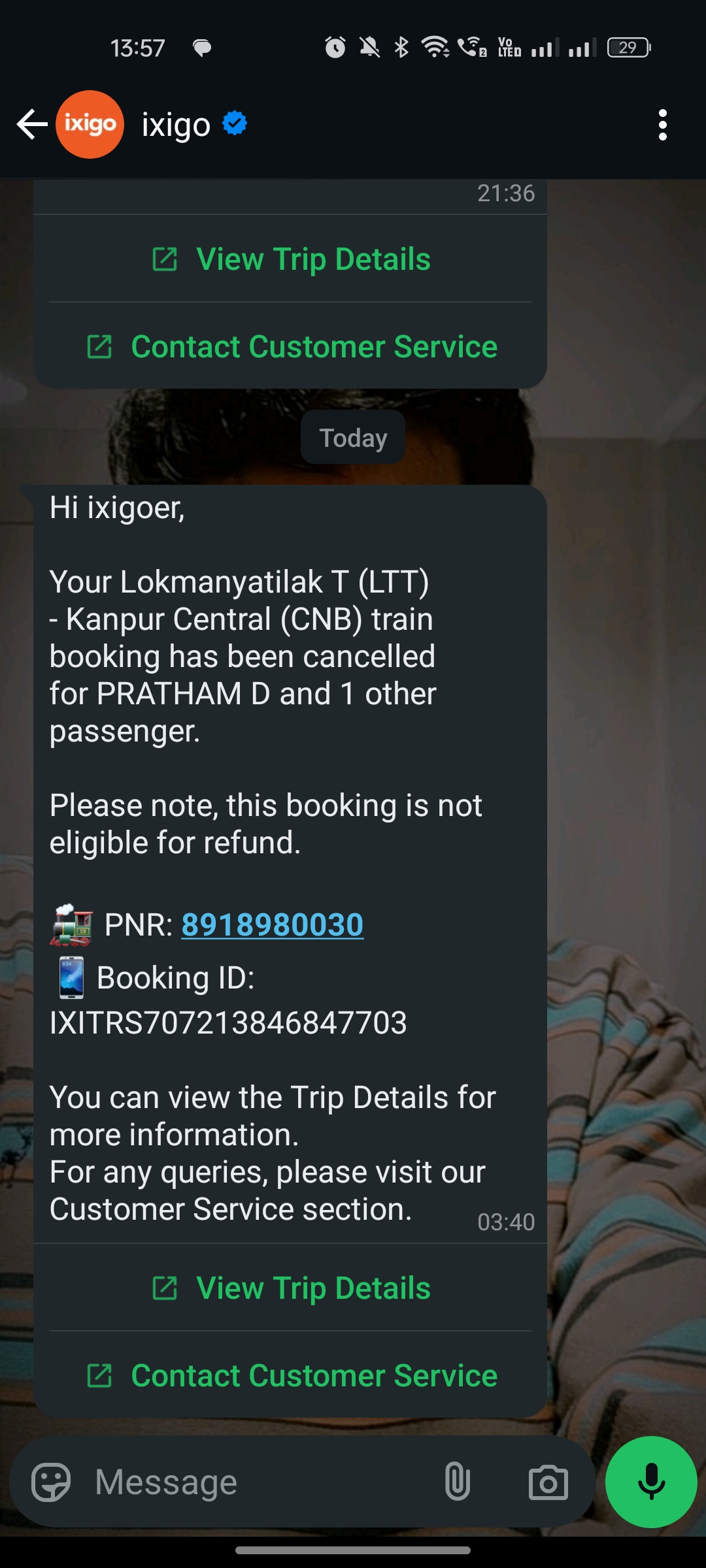706x1568 pixels.
Task: Open the ixigo contact profile
Action: coord(176,125)
